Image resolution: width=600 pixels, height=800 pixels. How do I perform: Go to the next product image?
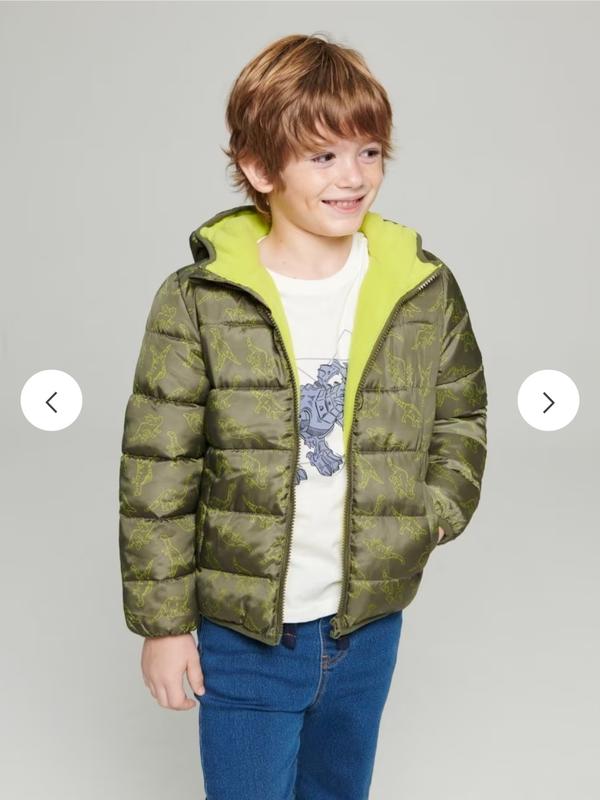point(548,401)
